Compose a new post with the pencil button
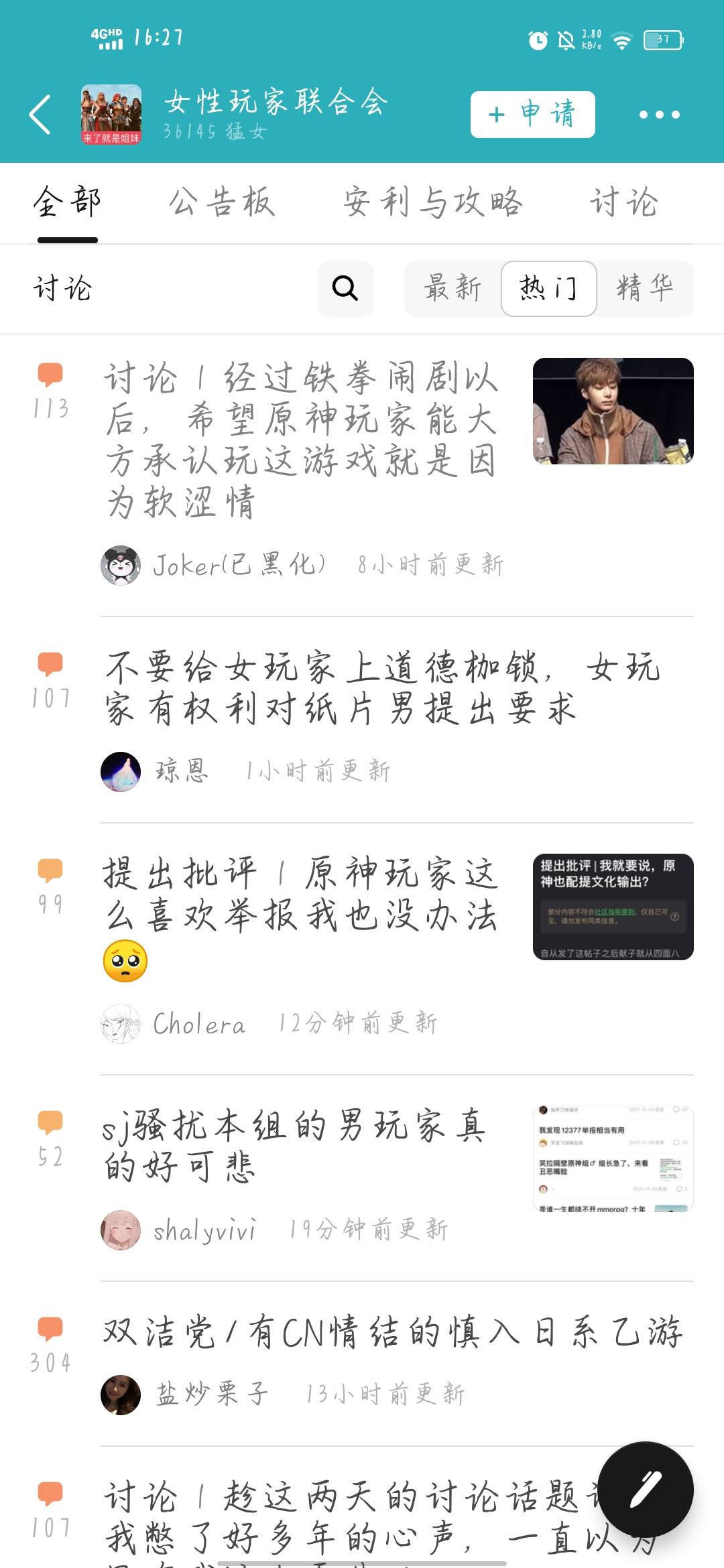 pos(646,1490)
